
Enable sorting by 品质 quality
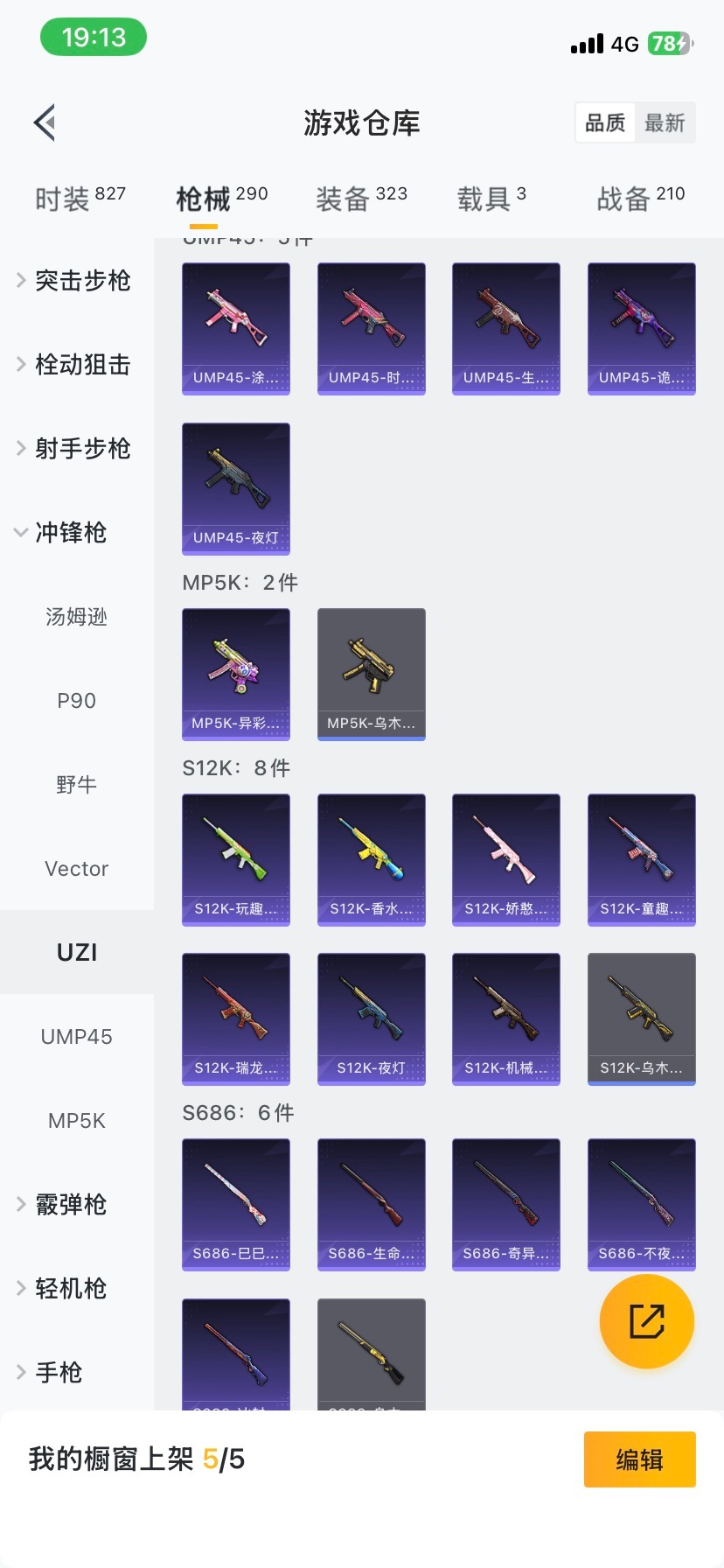[604, 122]
